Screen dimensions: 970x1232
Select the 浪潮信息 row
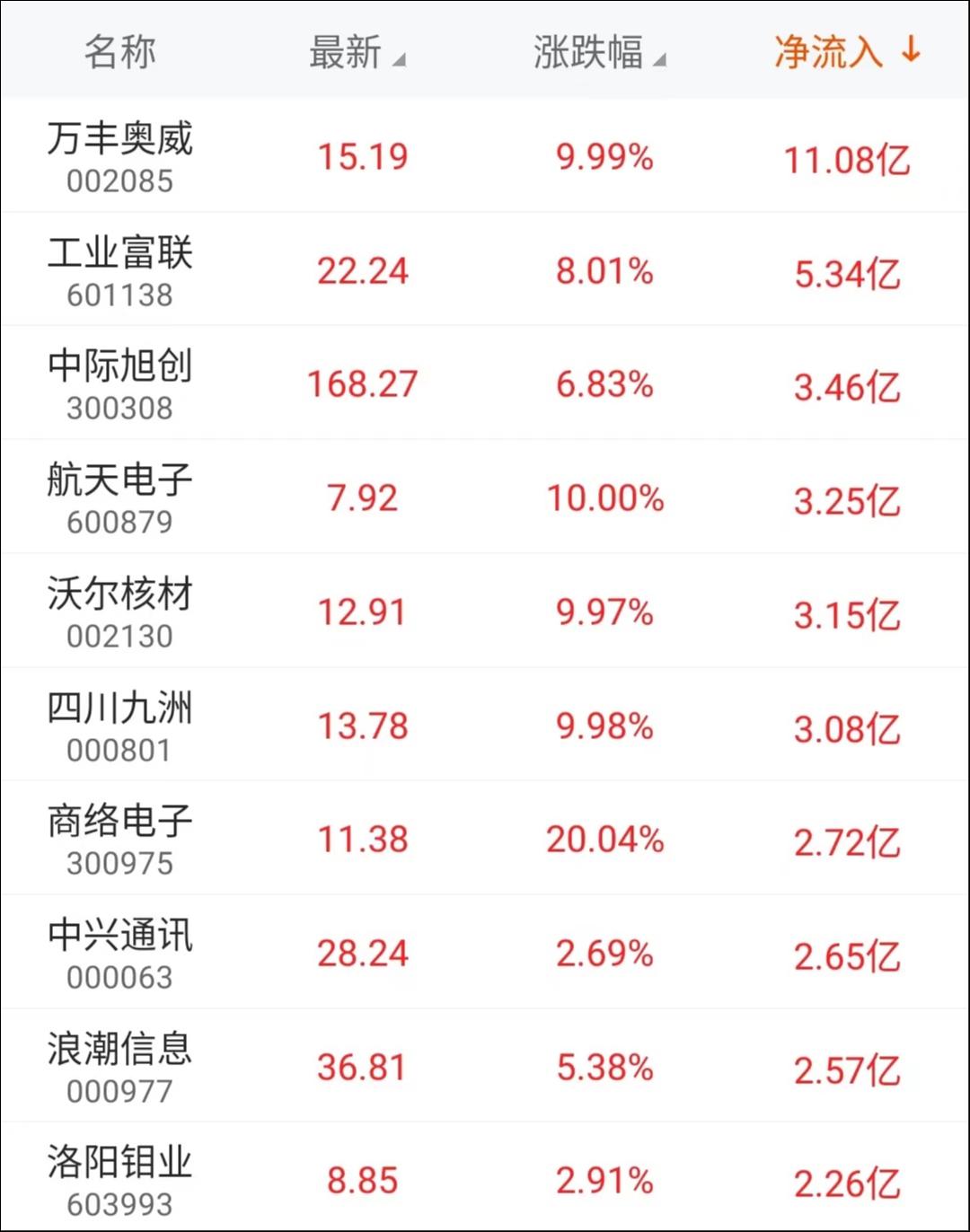click(120, 1067)
